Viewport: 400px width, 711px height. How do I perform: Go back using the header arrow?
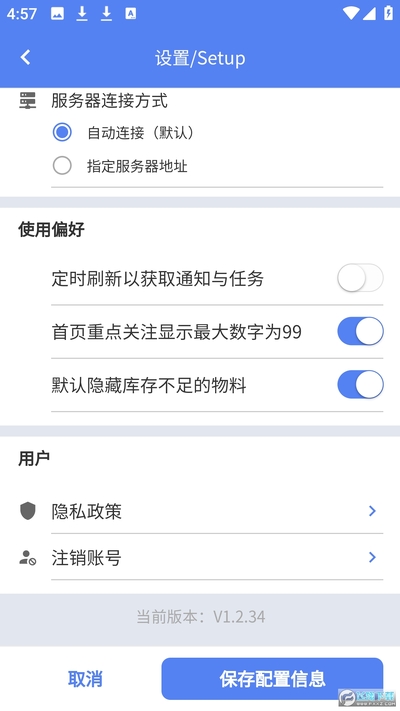[25, 57]
